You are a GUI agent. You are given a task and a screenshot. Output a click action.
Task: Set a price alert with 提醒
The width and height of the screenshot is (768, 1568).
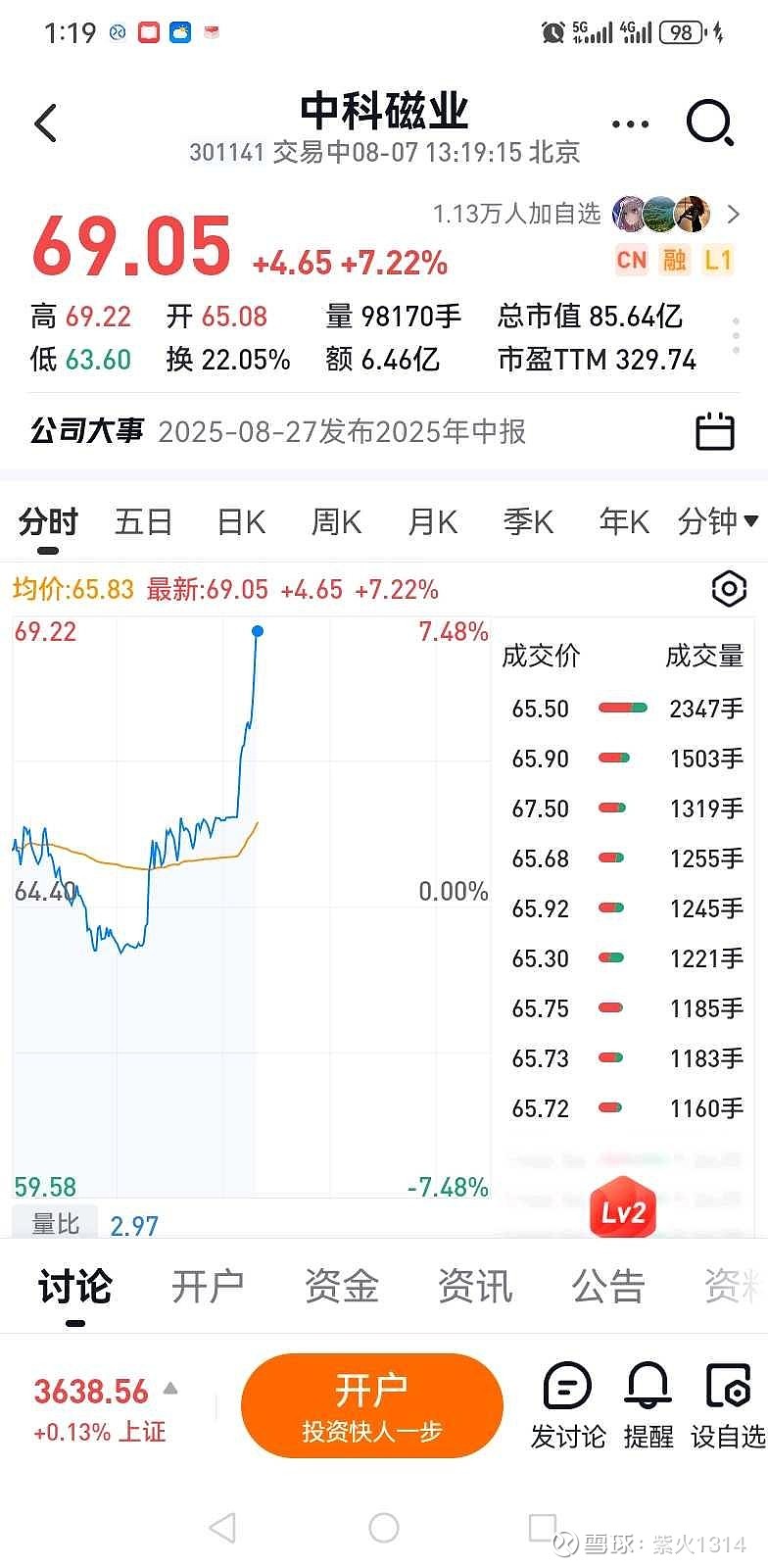coord(648,1406)
